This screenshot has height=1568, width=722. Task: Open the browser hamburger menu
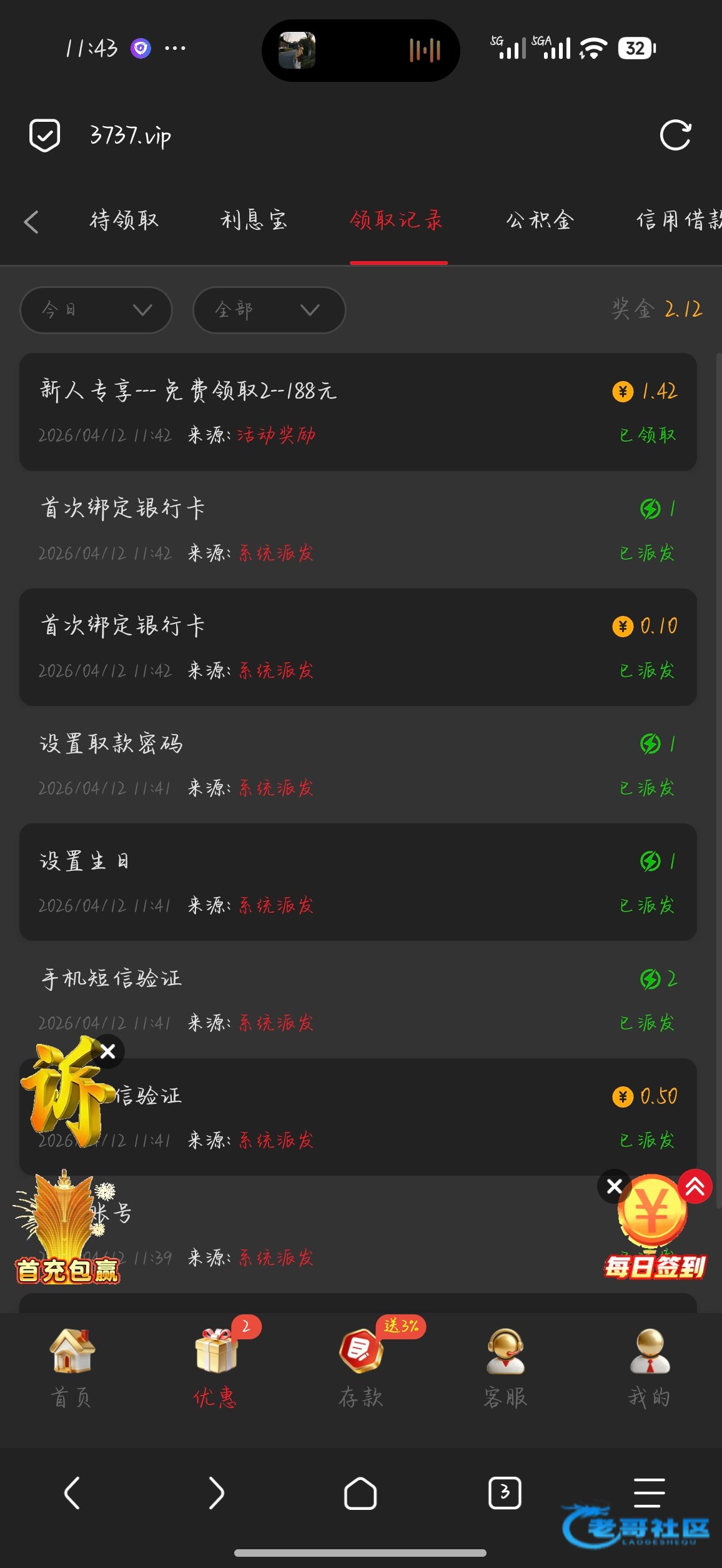tap(649, 1493)
